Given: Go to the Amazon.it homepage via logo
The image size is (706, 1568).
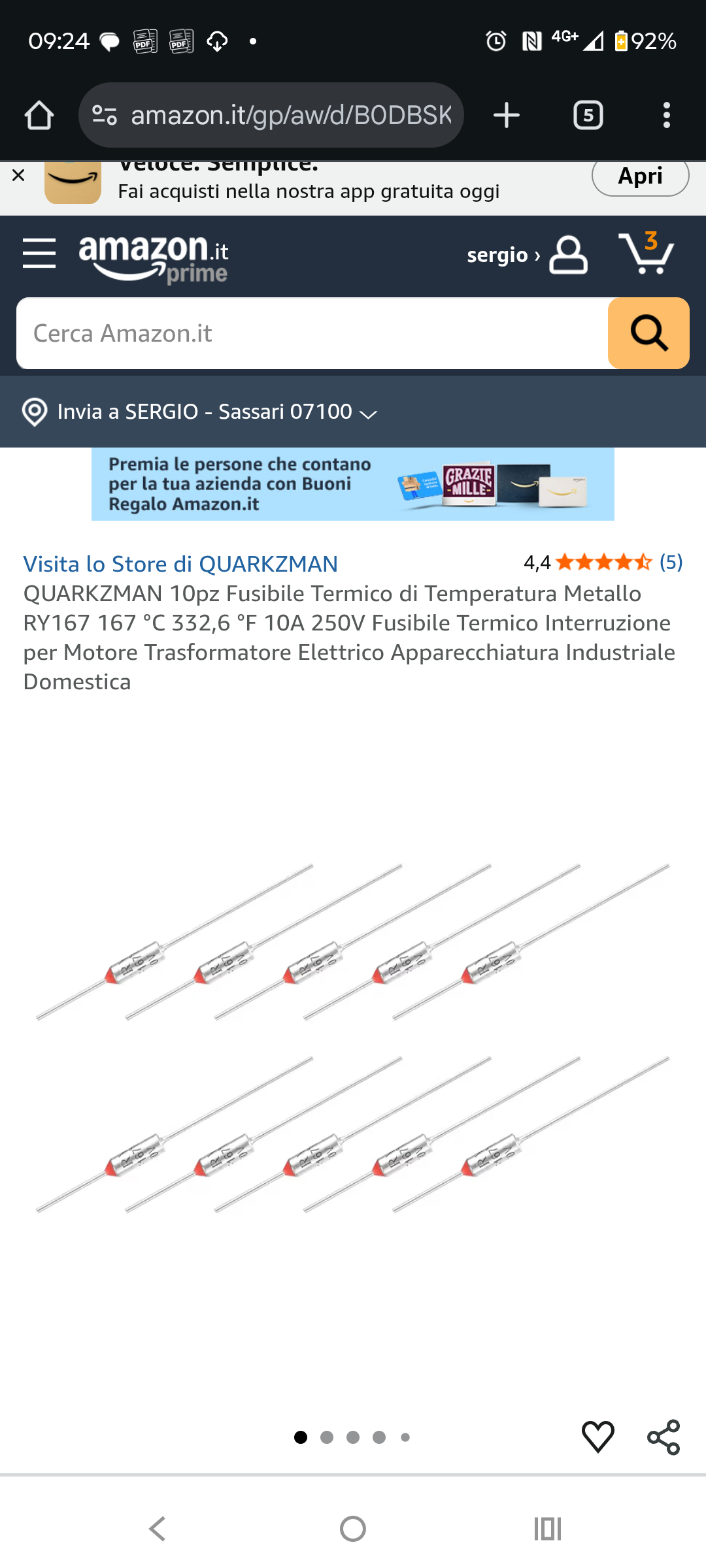Looking at the screenshot, I should [x=154, y=258].
